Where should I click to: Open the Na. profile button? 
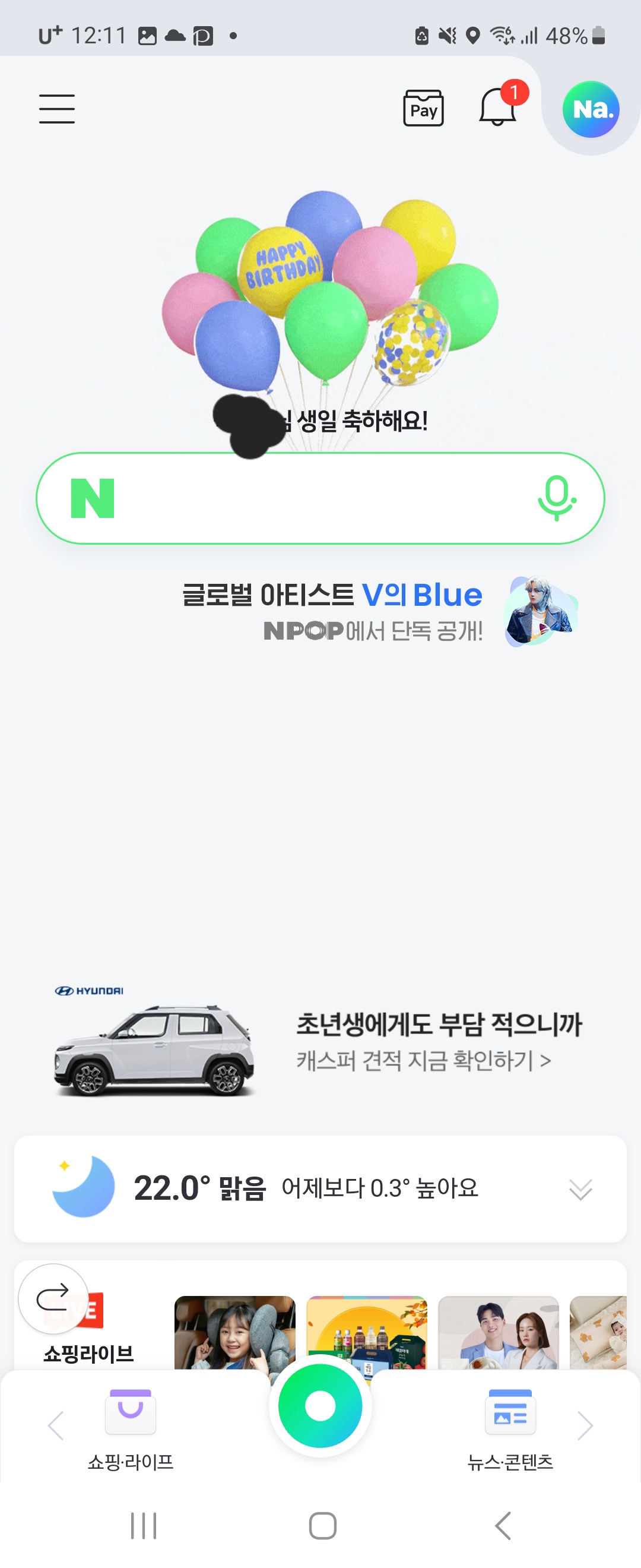click(591, 109)
